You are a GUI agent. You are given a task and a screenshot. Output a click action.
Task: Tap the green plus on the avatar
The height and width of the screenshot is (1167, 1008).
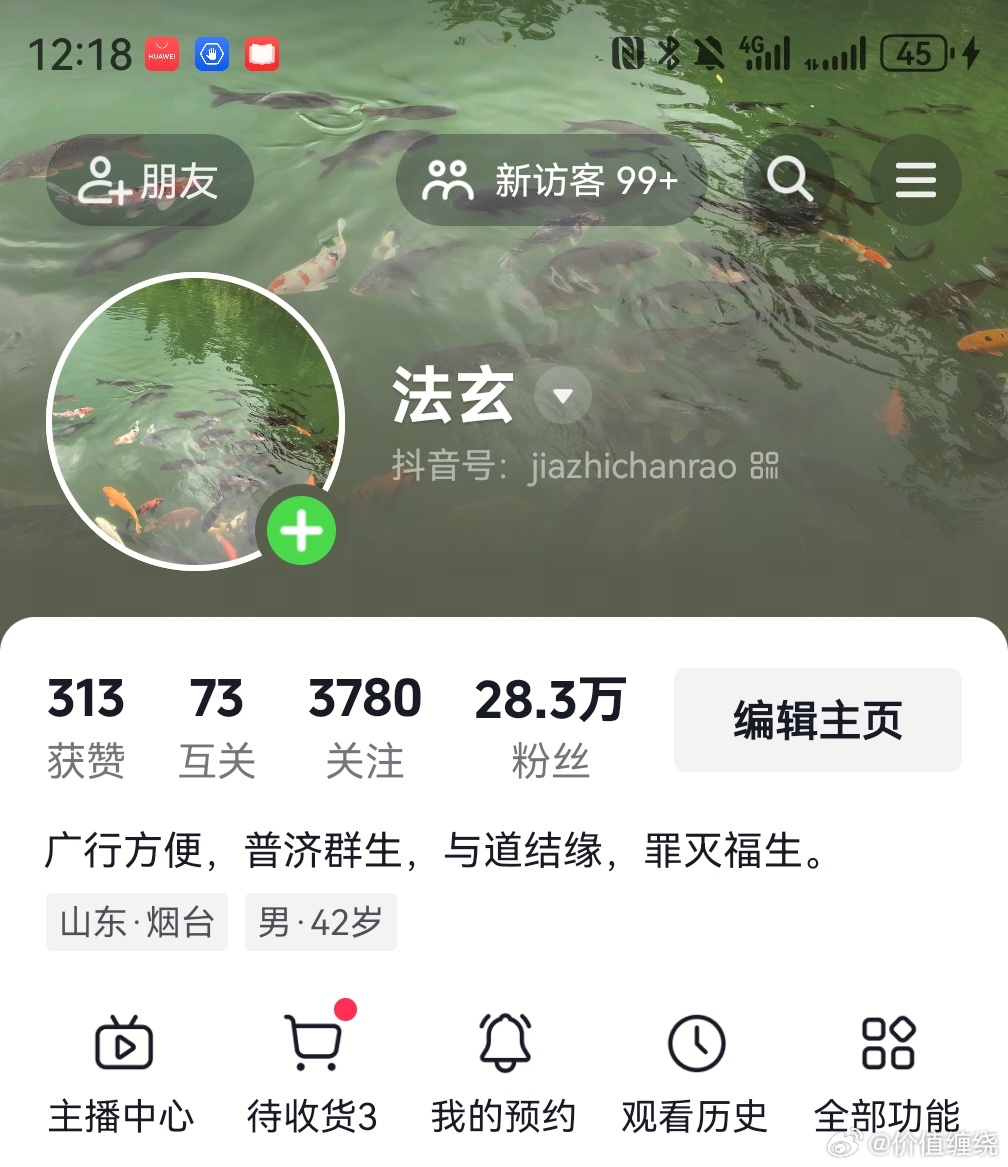299,530
